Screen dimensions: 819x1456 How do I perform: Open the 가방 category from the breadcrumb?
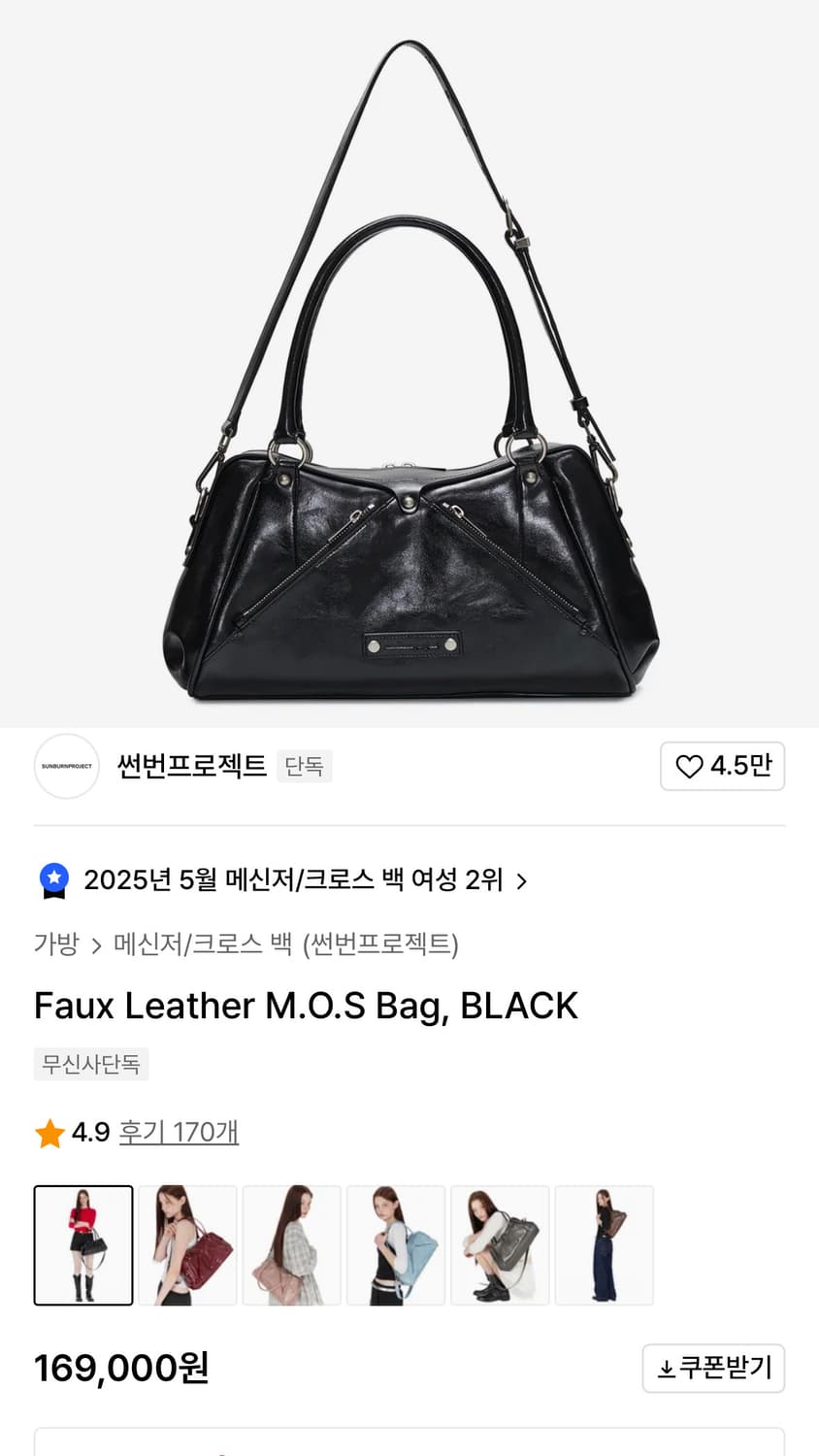pos(56,944)
